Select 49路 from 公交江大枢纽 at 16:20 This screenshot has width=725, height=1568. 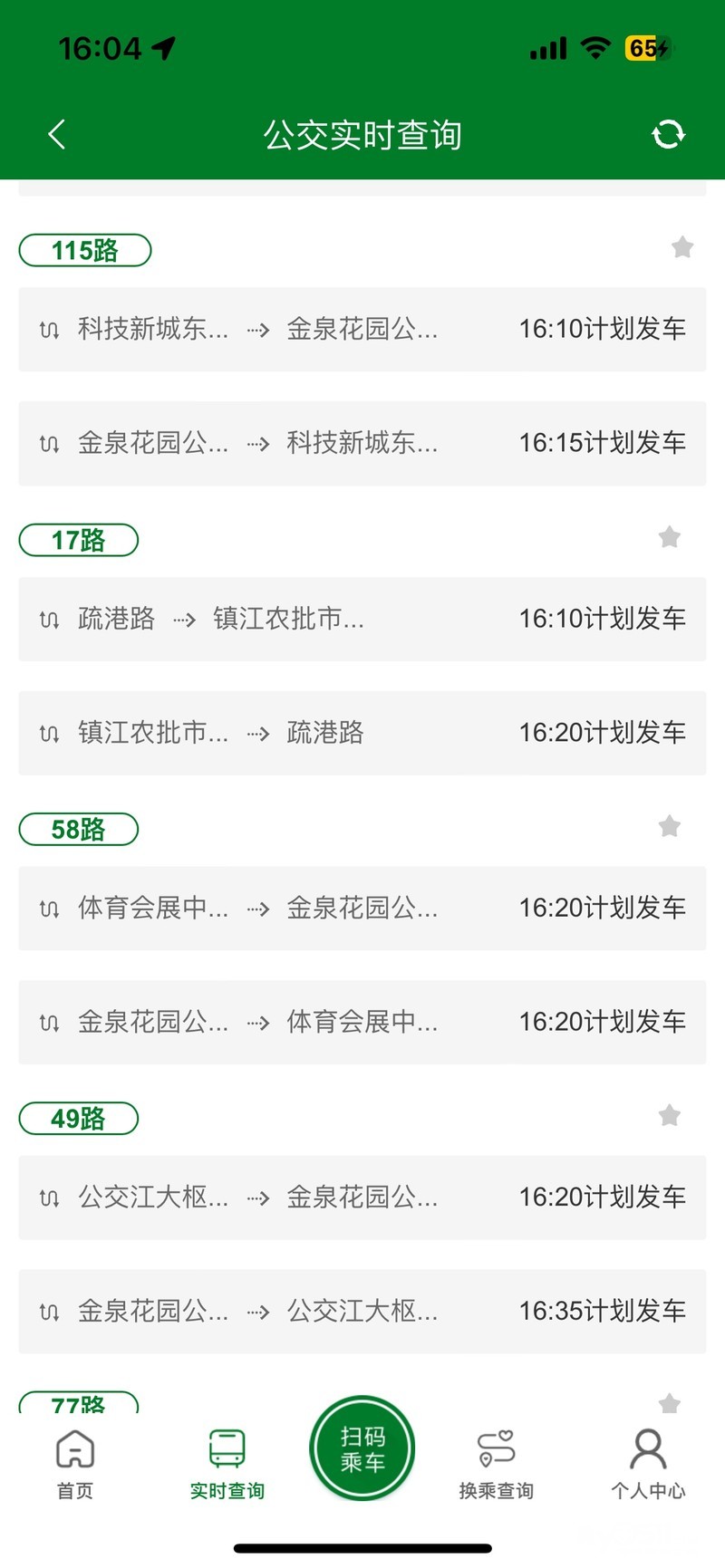362,1197
